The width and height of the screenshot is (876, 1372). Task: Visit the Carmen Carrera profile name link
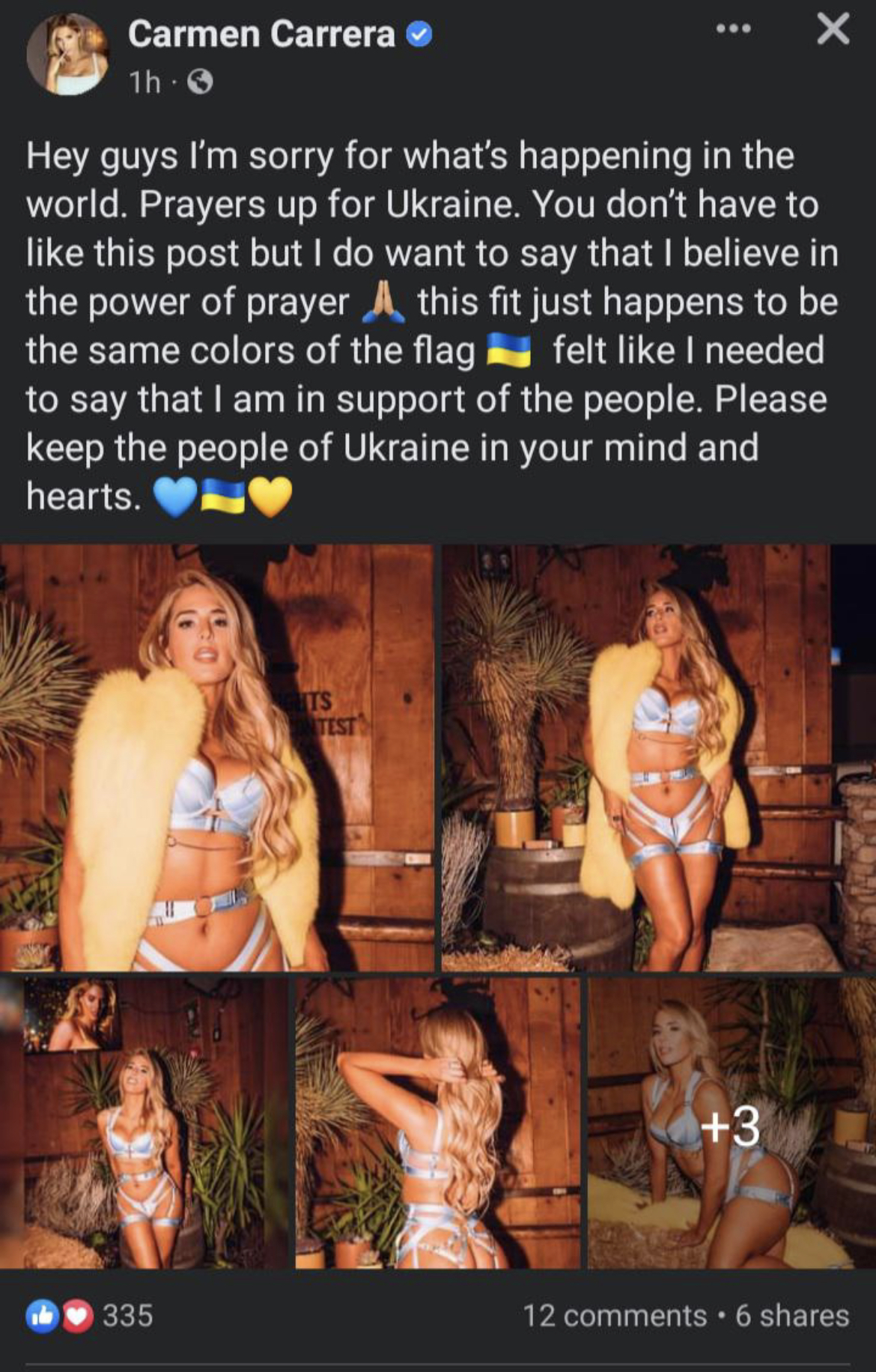(x=261, y=34)
